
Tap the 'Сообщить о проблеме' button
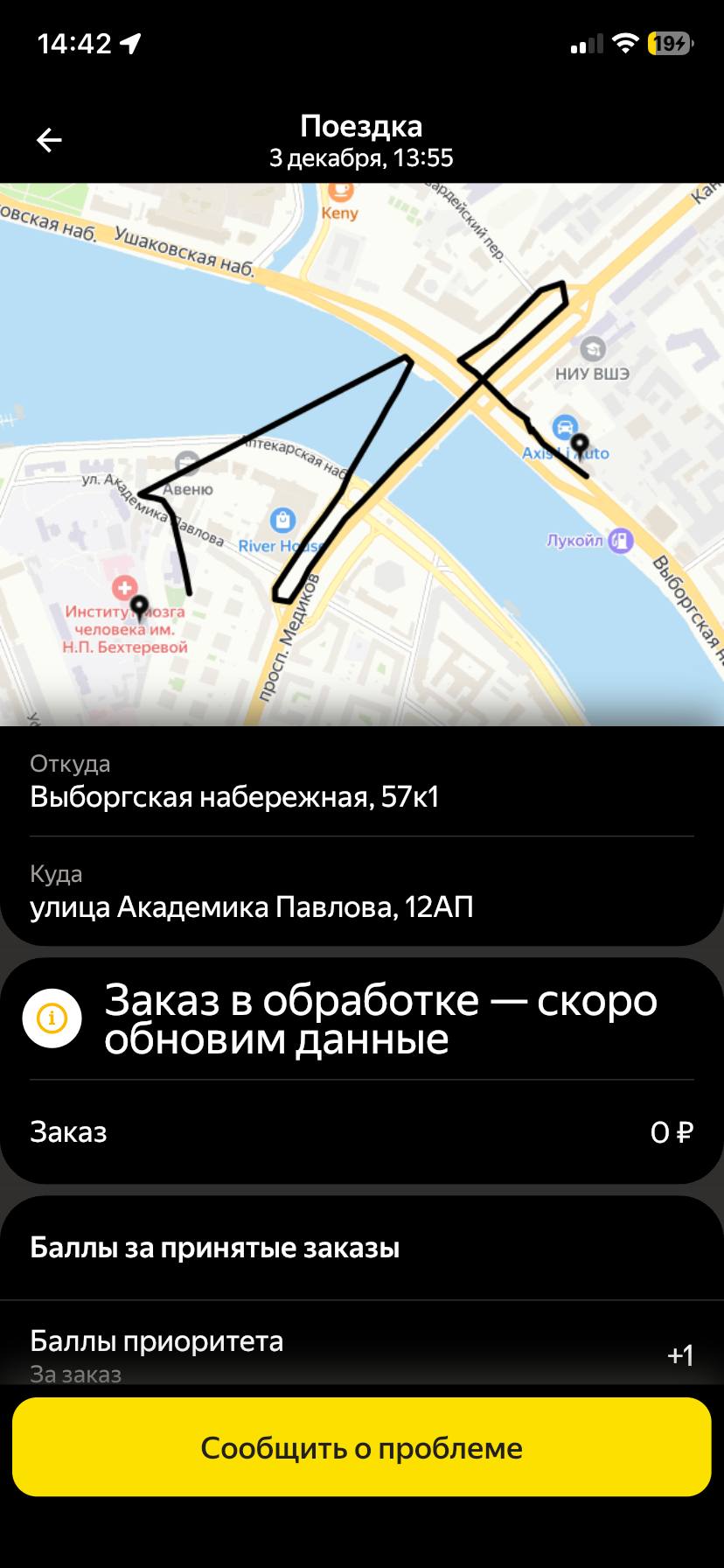362,1447
